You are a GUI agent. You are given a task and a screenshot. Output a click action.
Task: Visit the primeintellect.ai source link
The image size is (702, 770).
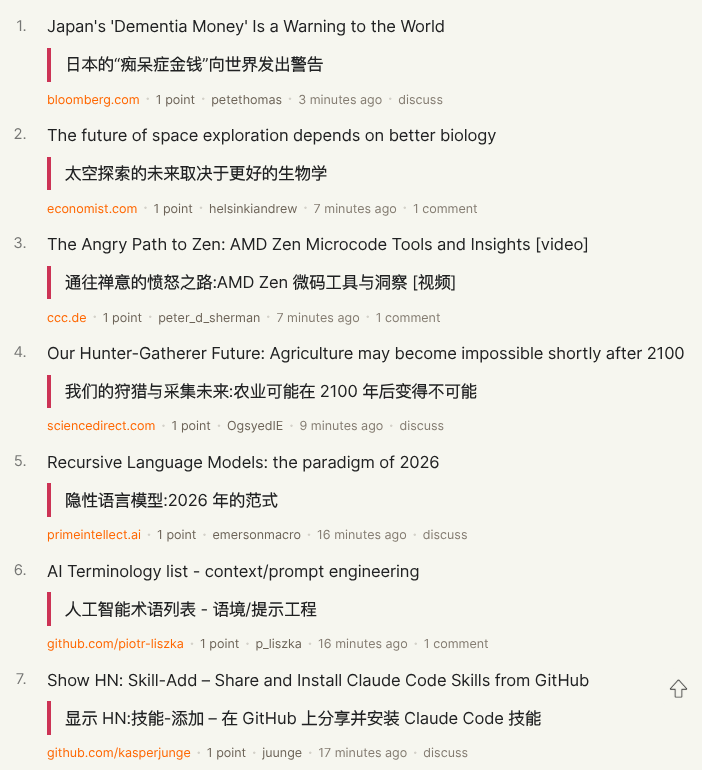coord(94,535)
